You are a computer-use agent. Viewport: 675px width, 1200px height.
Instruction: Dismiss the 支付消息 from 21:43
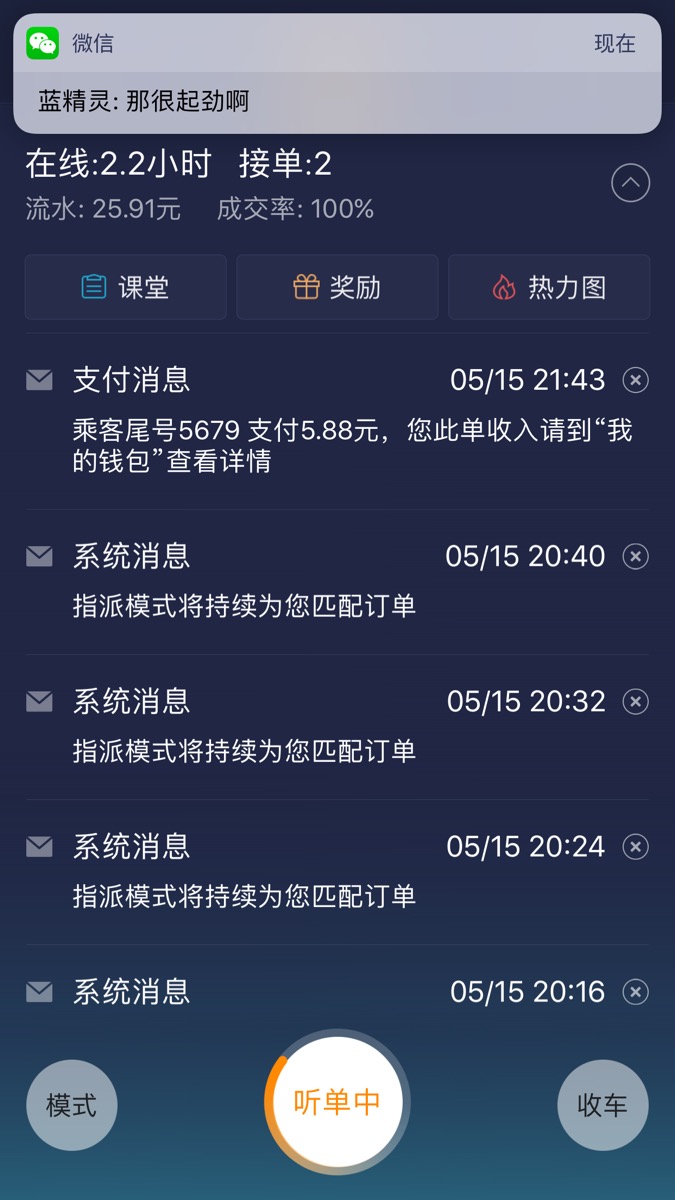coord(636,380)
